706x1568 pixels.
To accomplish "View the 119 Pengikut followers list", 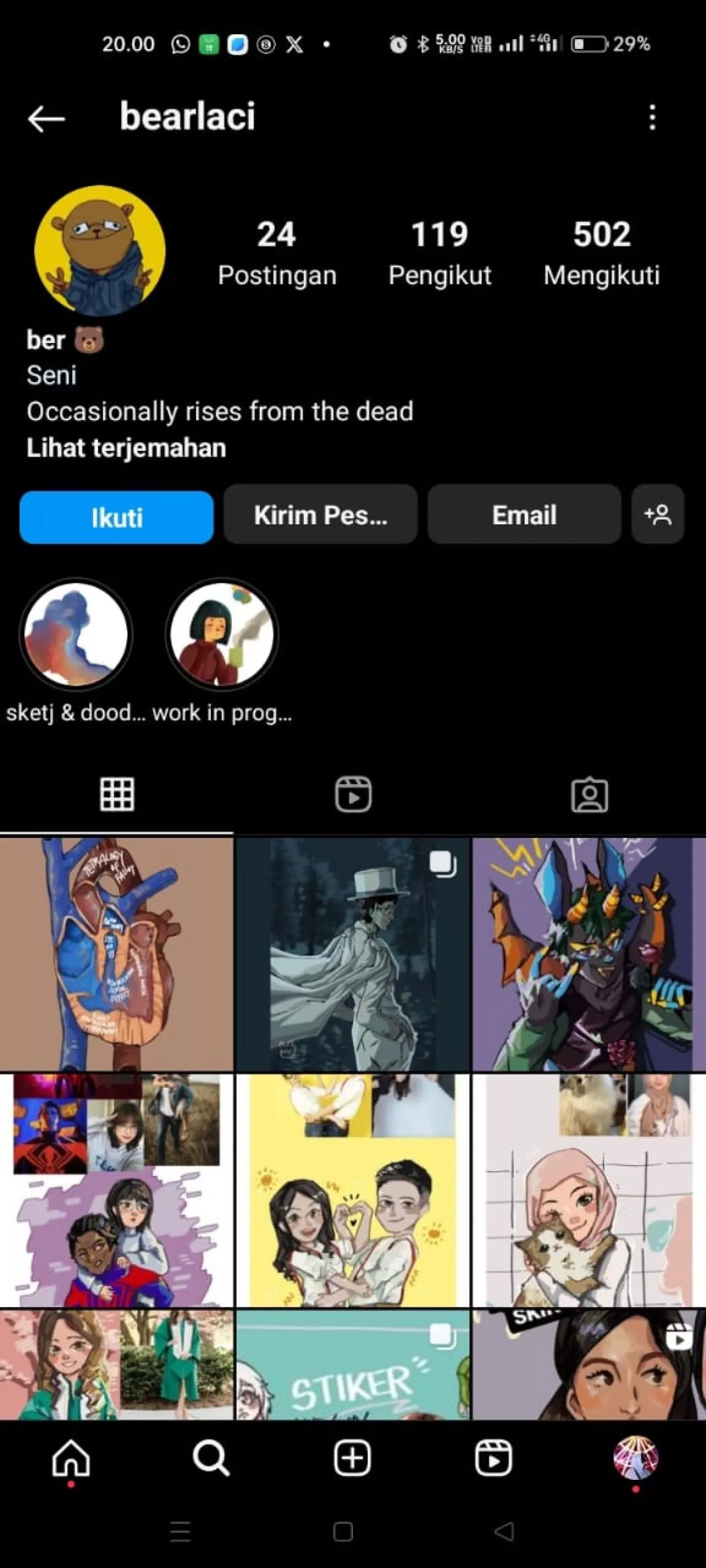I will coord(440,252).
